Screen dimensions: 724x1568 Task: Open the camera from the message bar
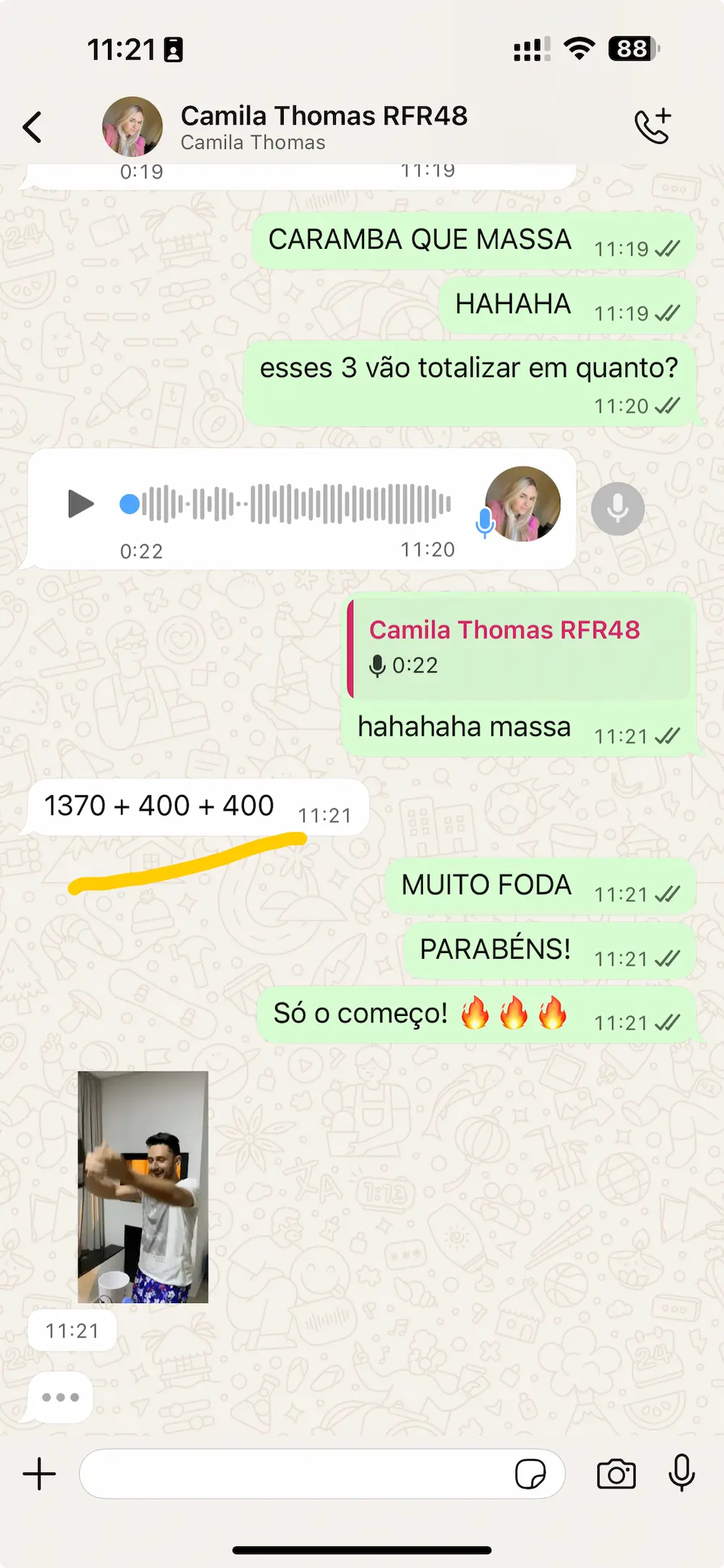(x=615, y=1474)
